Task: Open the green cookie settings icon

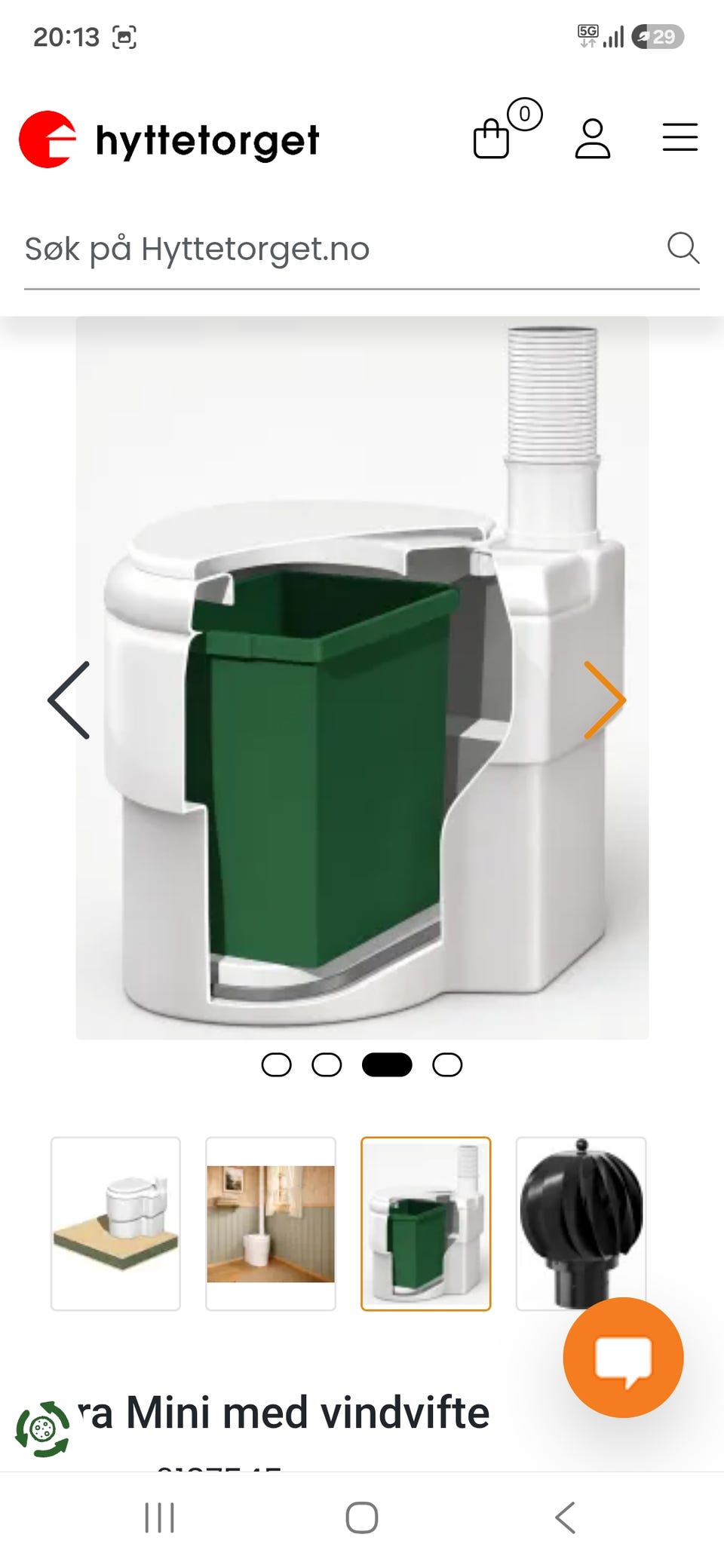Action: [x=43, y=1429]
